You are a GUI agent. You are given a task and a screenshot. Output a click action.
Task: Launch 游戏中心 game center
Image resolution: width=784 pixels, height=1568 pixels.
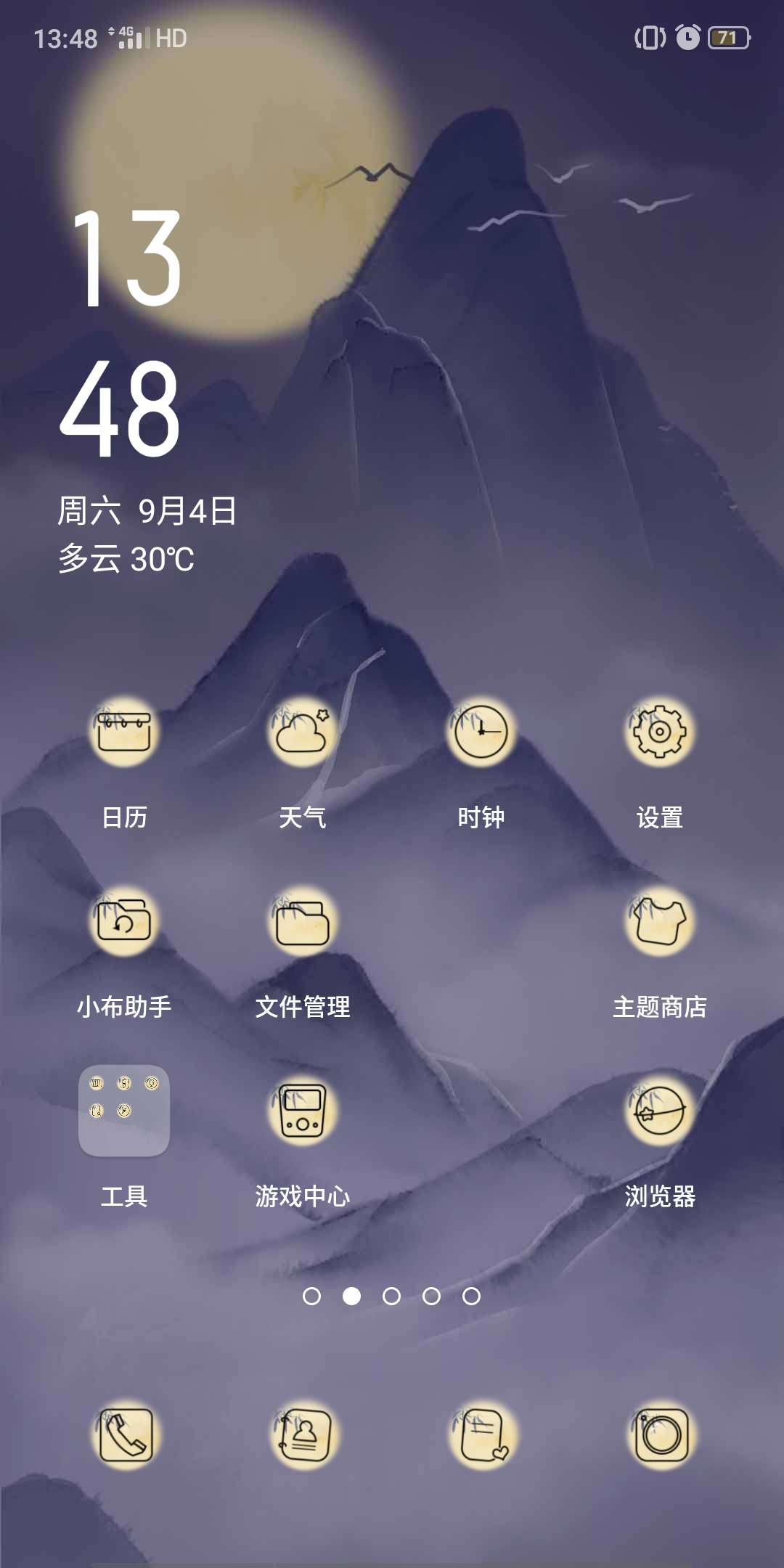tap(302, 1111)
